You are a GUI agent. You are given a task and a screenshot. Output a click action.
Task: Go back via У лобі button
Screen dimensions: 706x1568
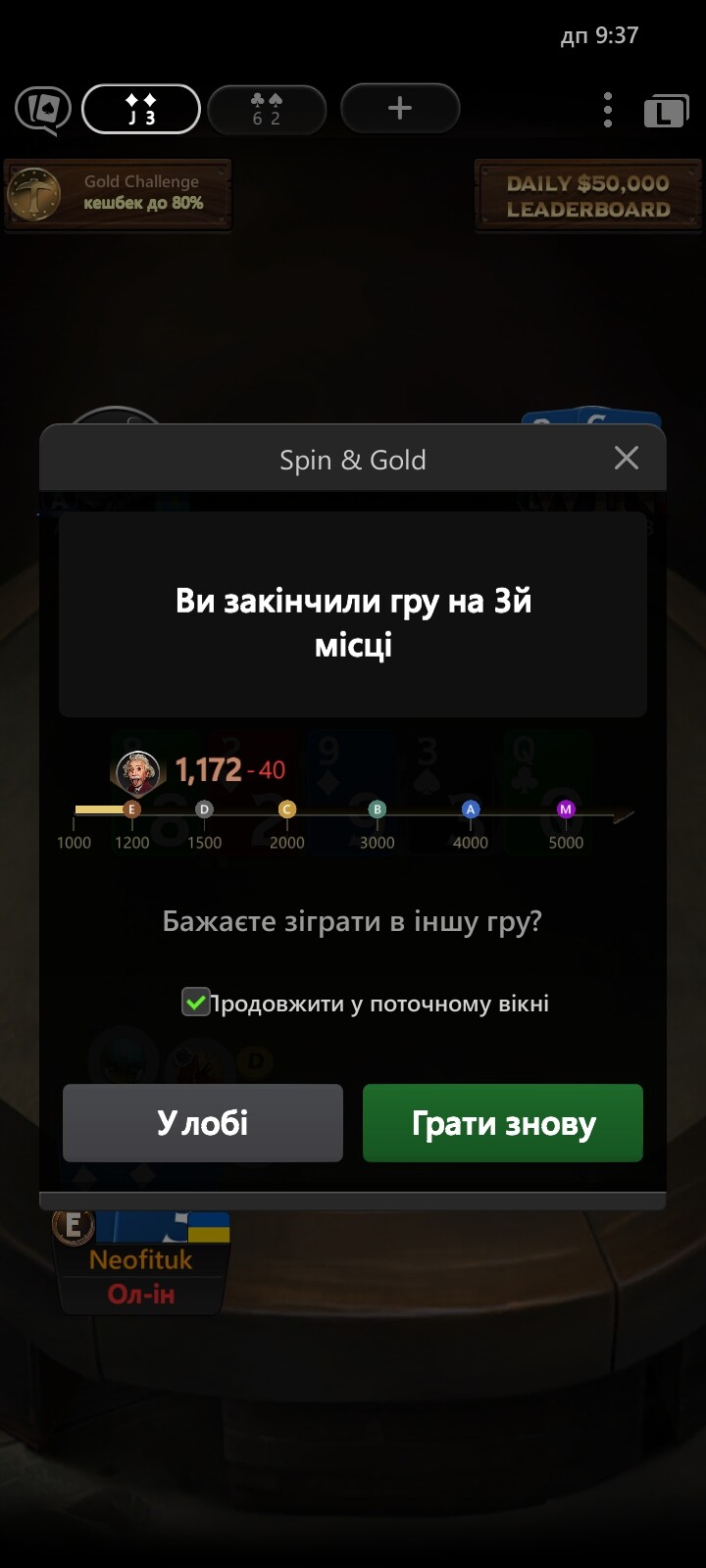(x=203, y=1123)
